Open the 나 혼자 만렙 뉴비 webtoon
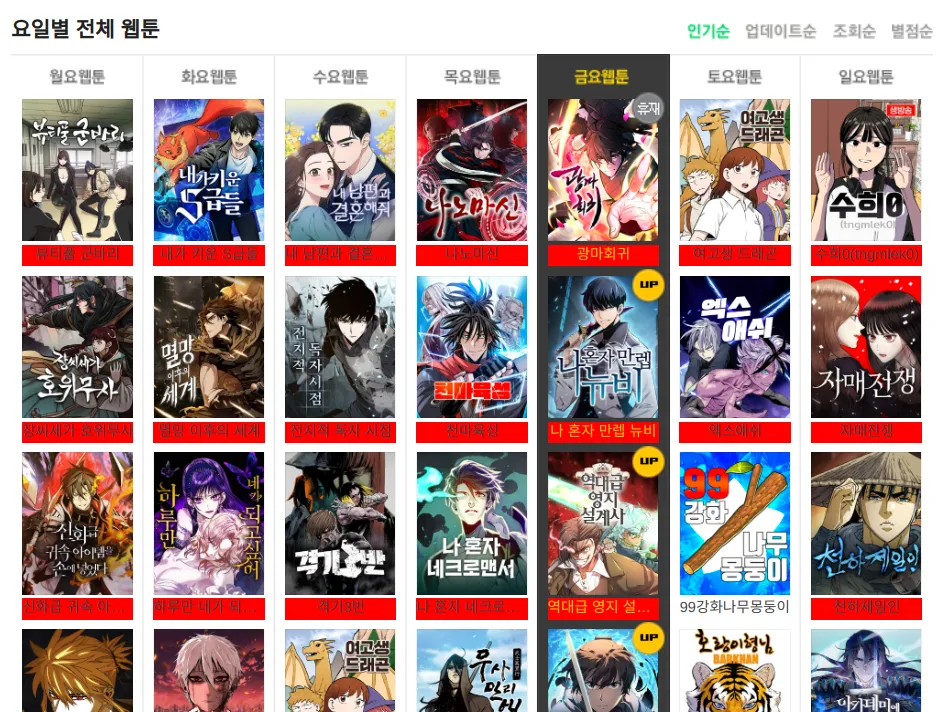Screen dimensions: 941x712 pos(602,347)
